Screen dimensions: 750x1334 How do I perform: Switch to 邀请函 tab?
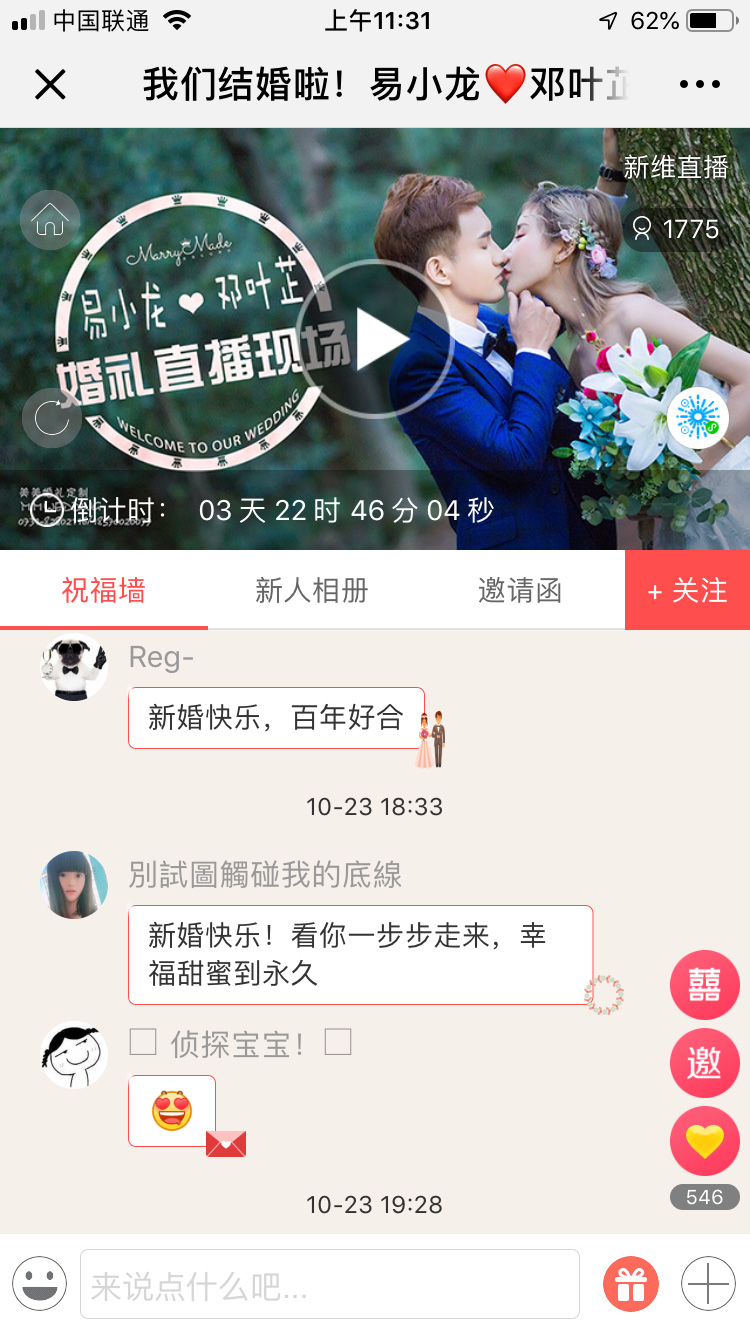pos(519,591)
